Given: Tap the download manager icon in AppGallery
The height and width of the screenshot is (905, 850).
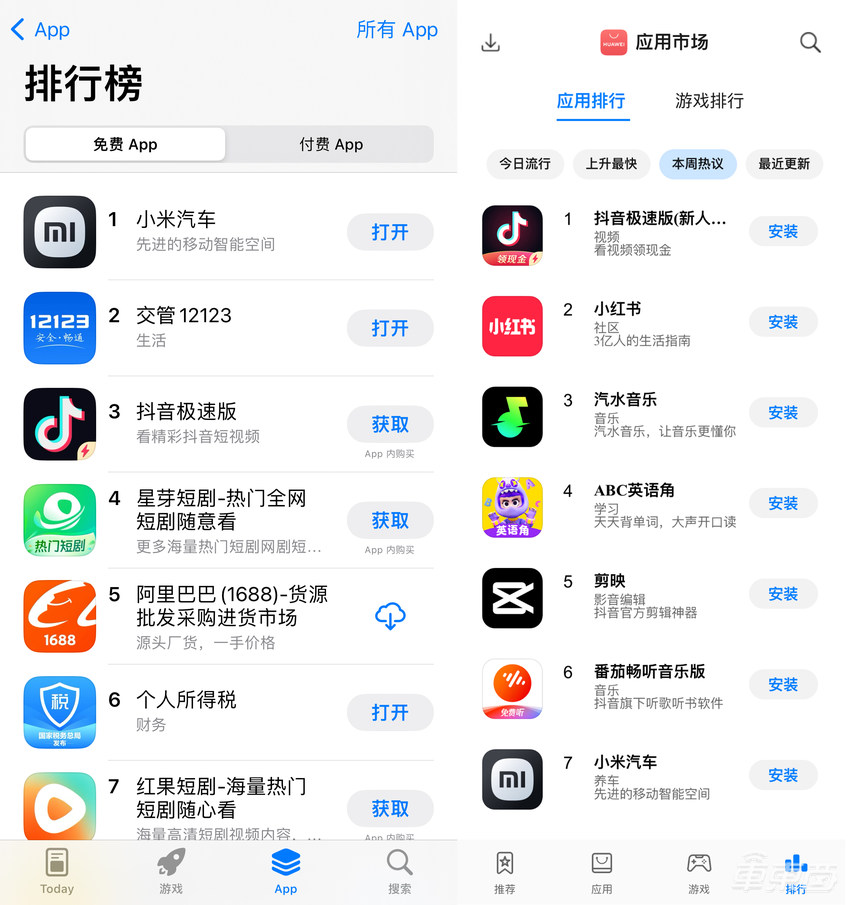Looking at the screenshot, I should click(x=489, y=42).
